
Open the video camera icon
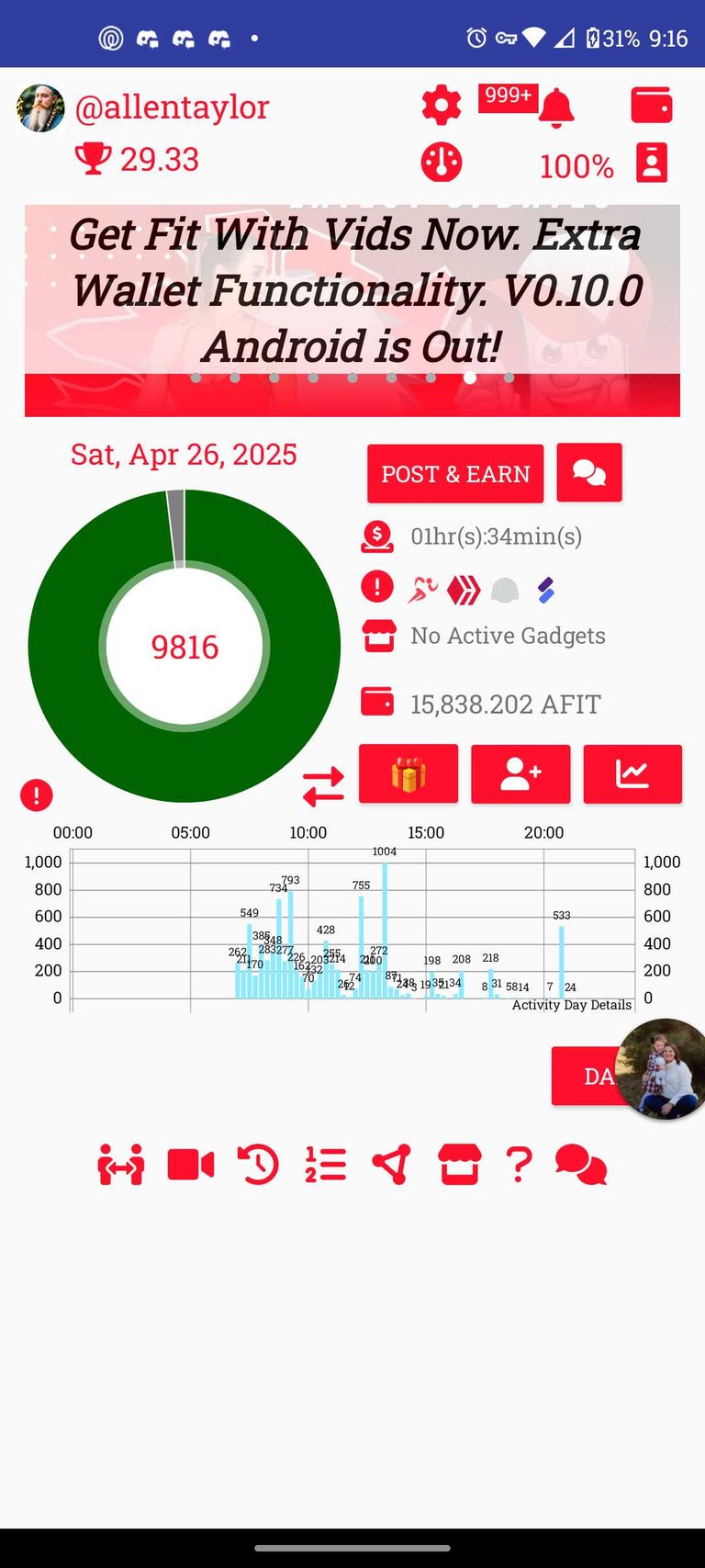(x=191, y=1166)
